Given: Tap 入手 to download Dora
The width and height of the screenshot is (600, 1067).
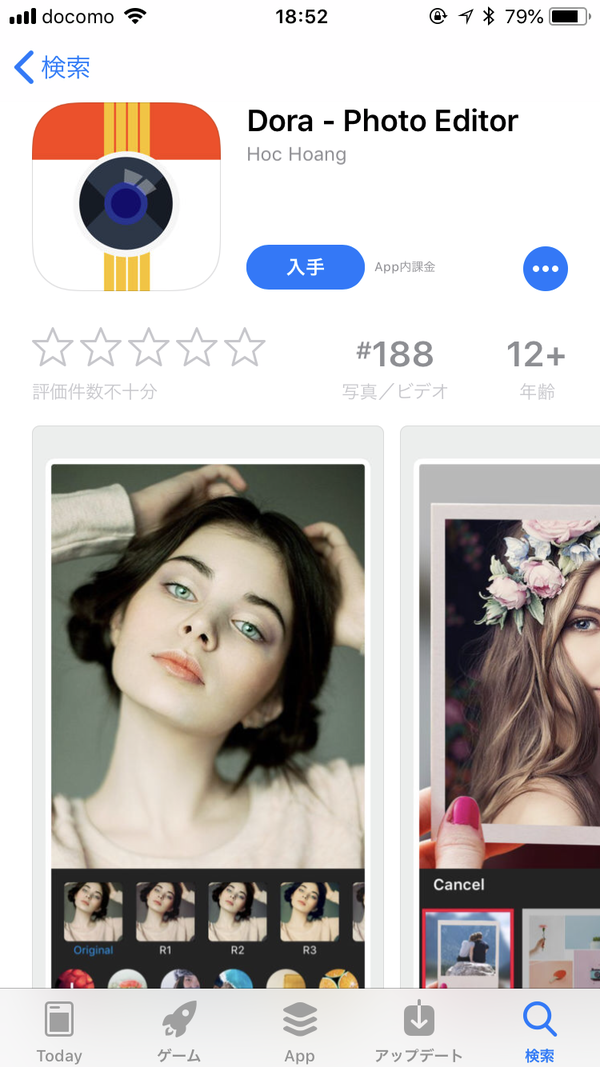Looking at the screenshot, I should coord(305,267).
